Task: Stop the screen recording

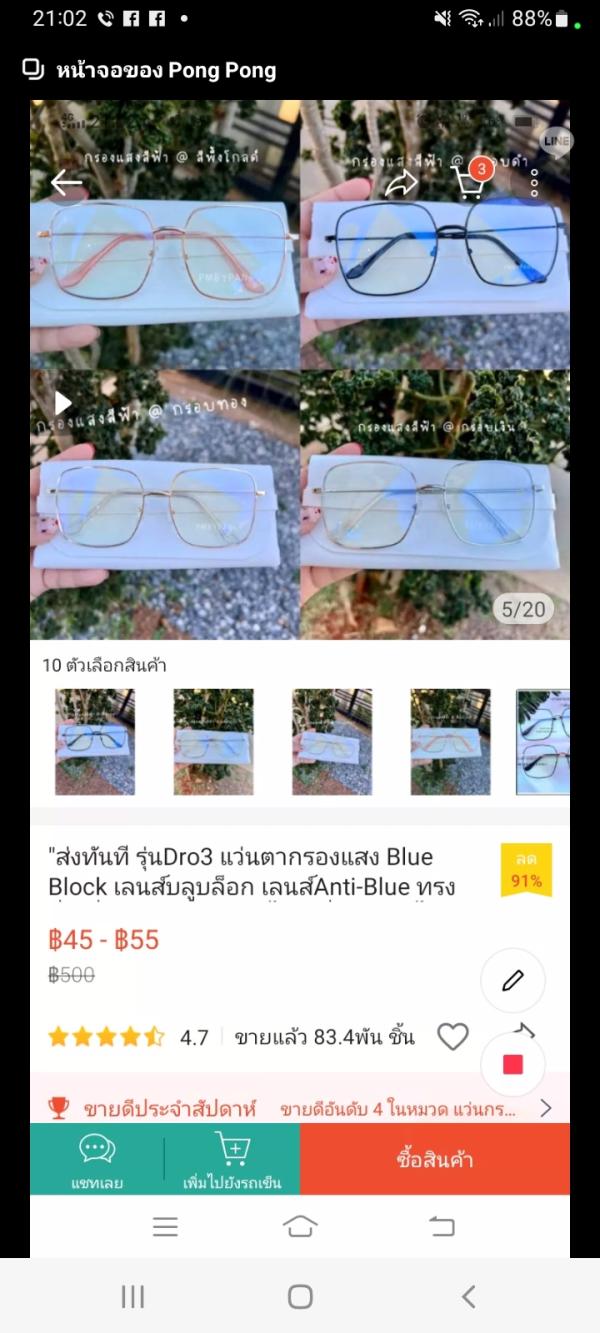Action: pyautogui.click(x=513, y=1064)
